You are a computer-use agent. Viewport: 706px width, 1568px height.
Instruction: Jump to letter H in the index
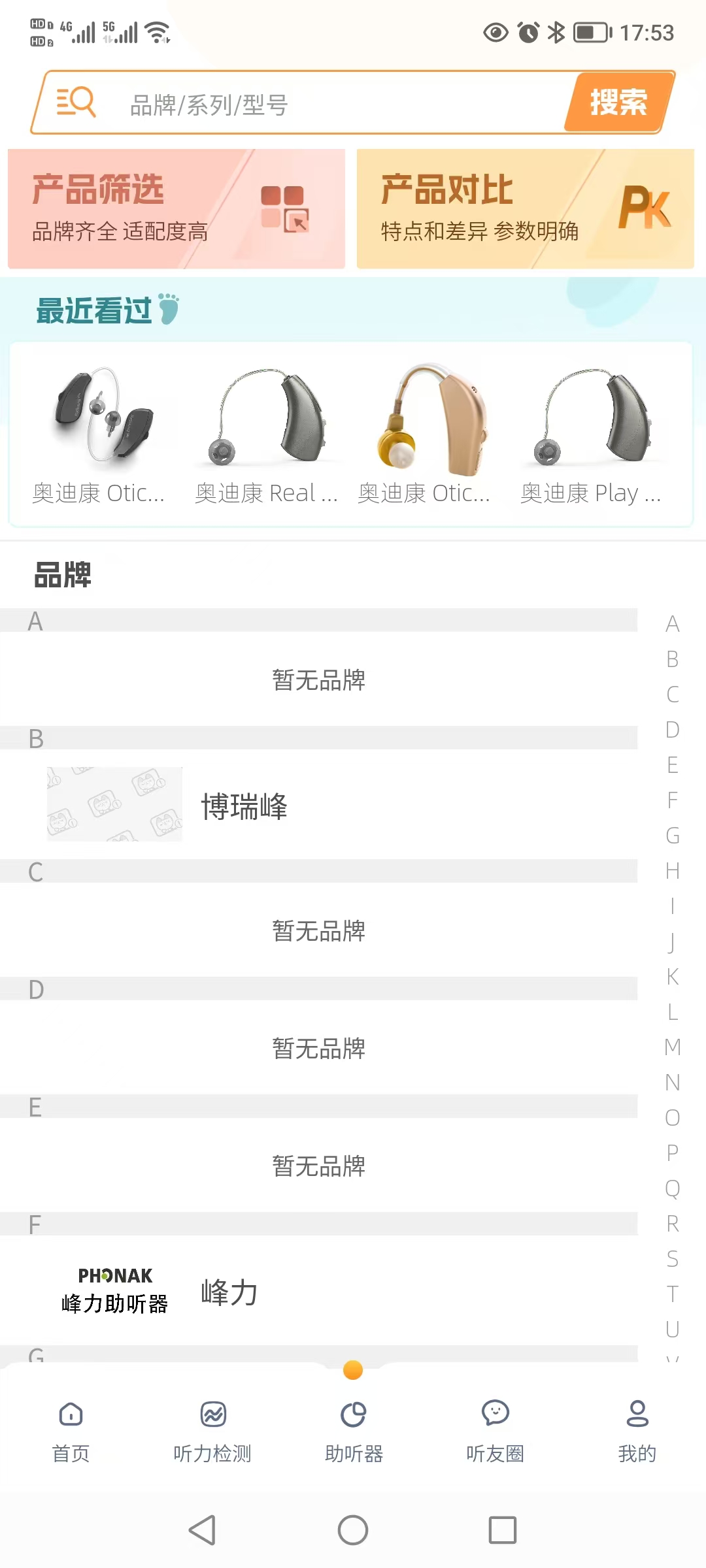click(x=672, y=870)
